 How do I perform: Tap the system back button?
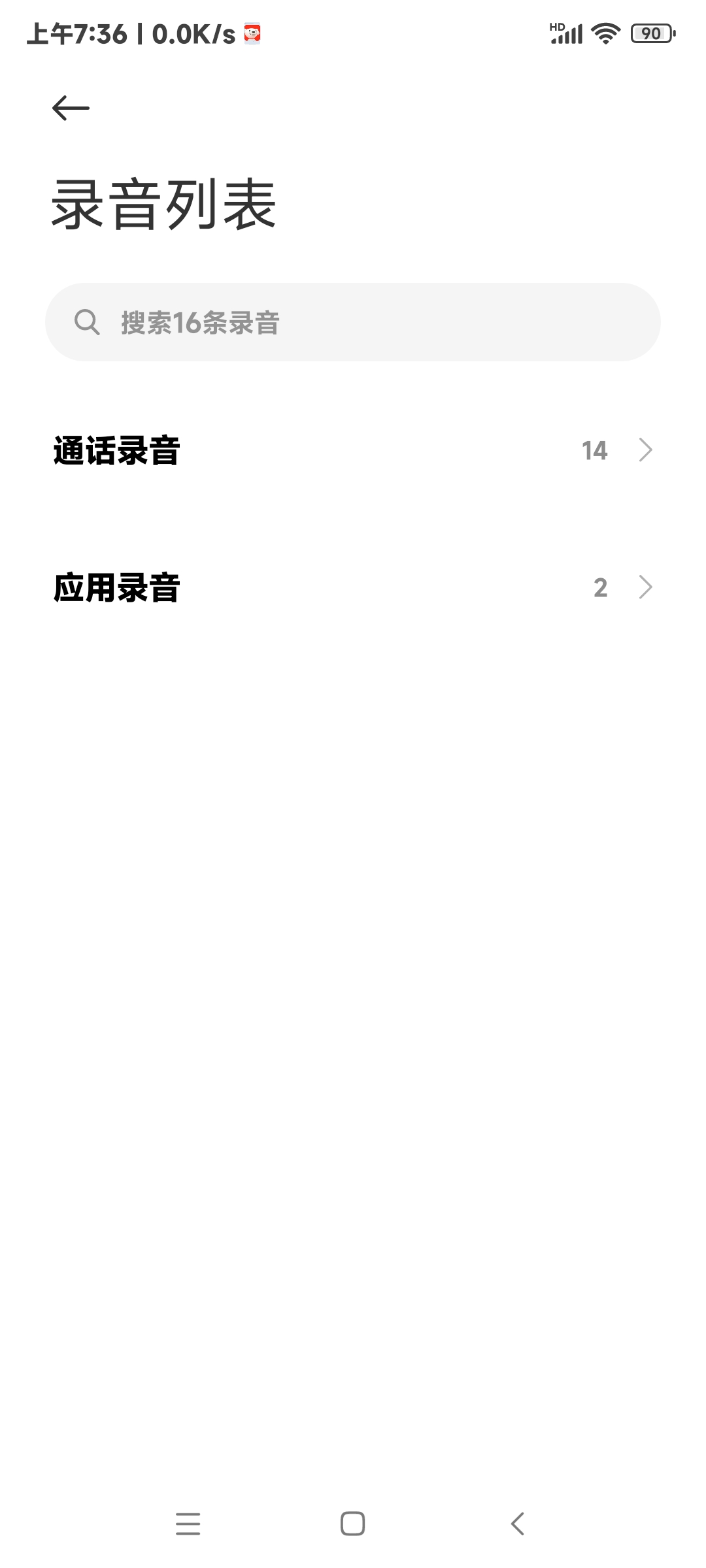coord(518,1524)
